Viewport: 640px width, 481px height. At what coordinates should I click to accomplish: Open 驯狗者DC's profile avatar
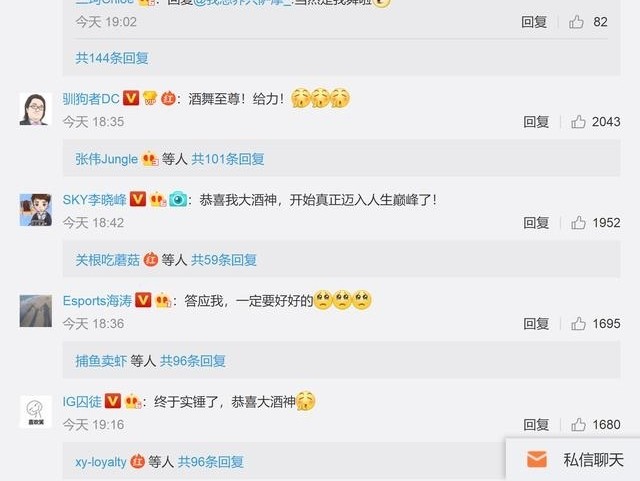click(36, 109)
